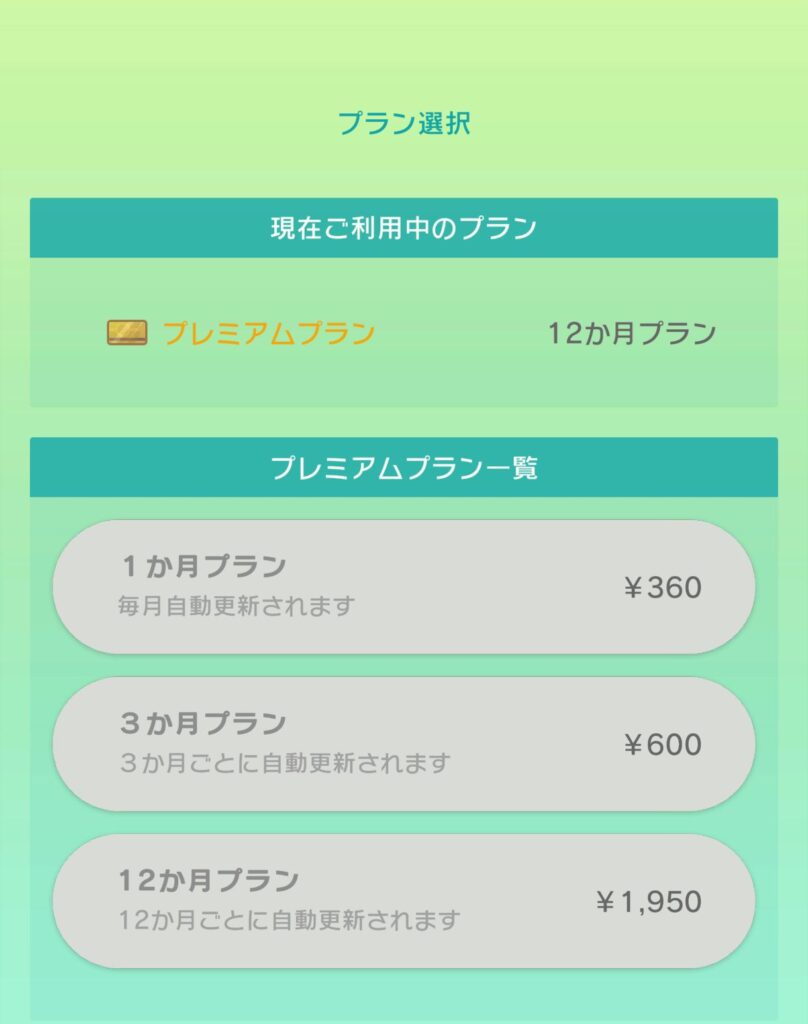Pick the 12か月プラン for ¥1,950

coord(403,901)
